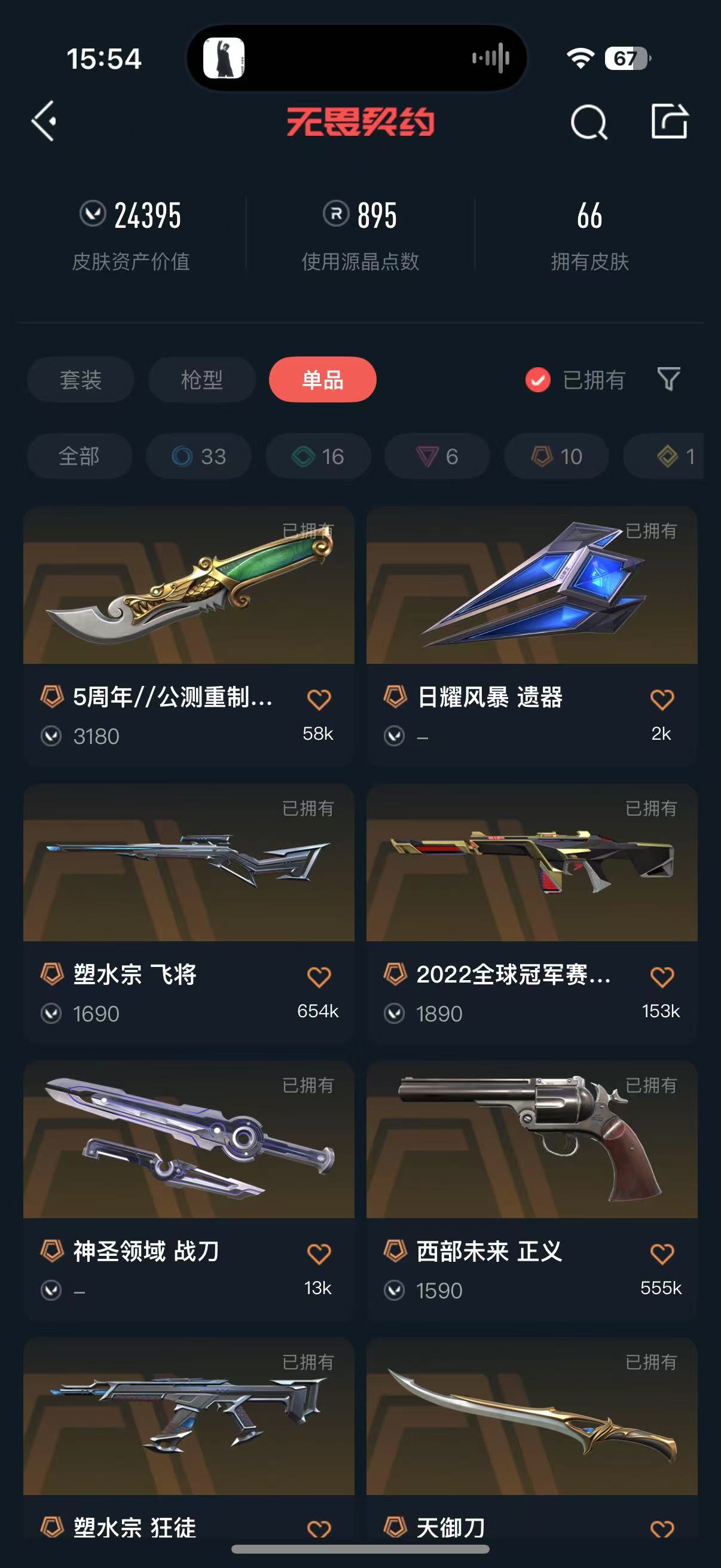Filter by the tier chip showing 33
This screenshot has width=721, height=1568.
tap(198, 456)
